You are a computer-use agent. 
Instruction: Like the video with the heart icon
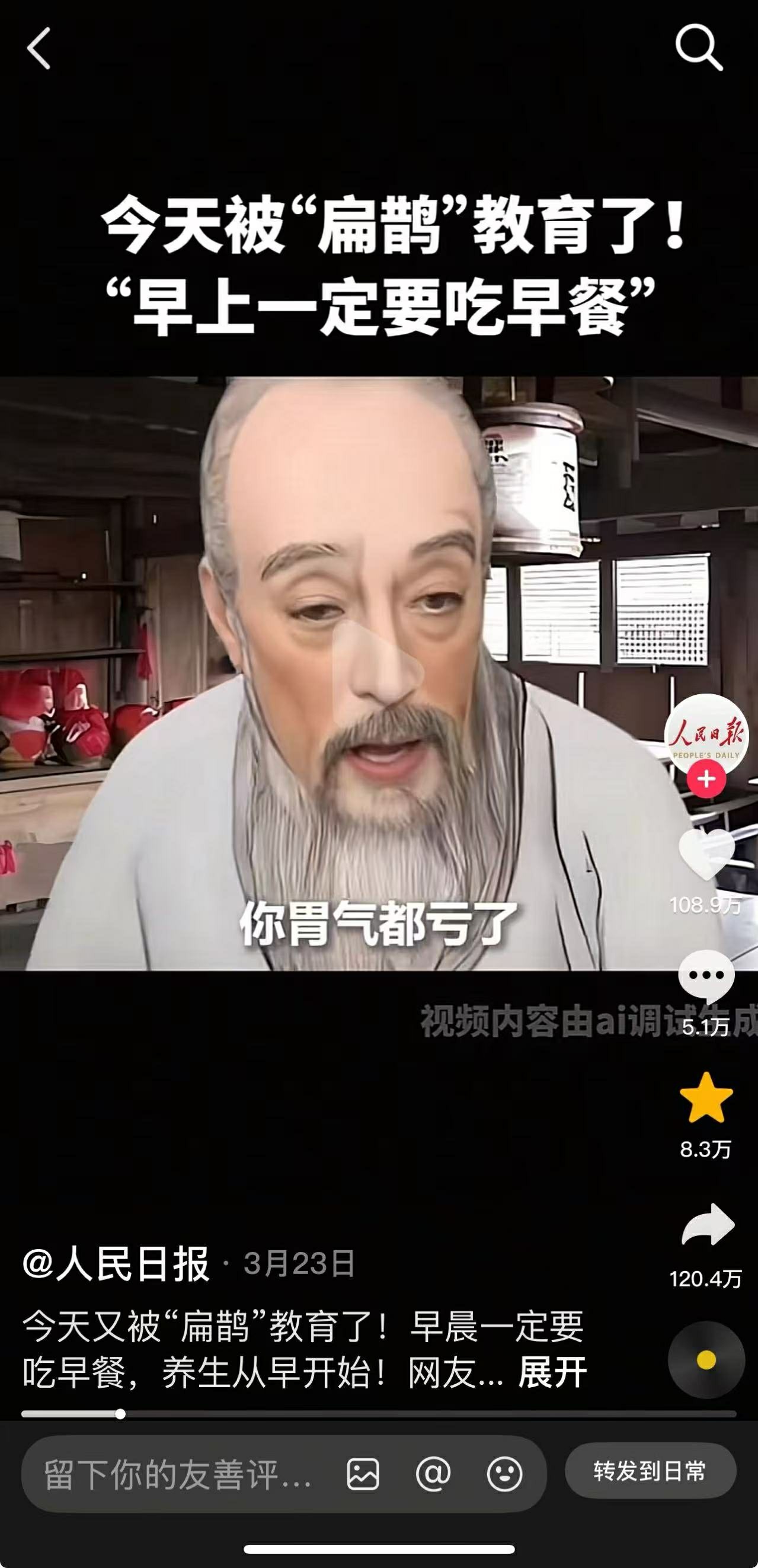[x=706, y=854]
